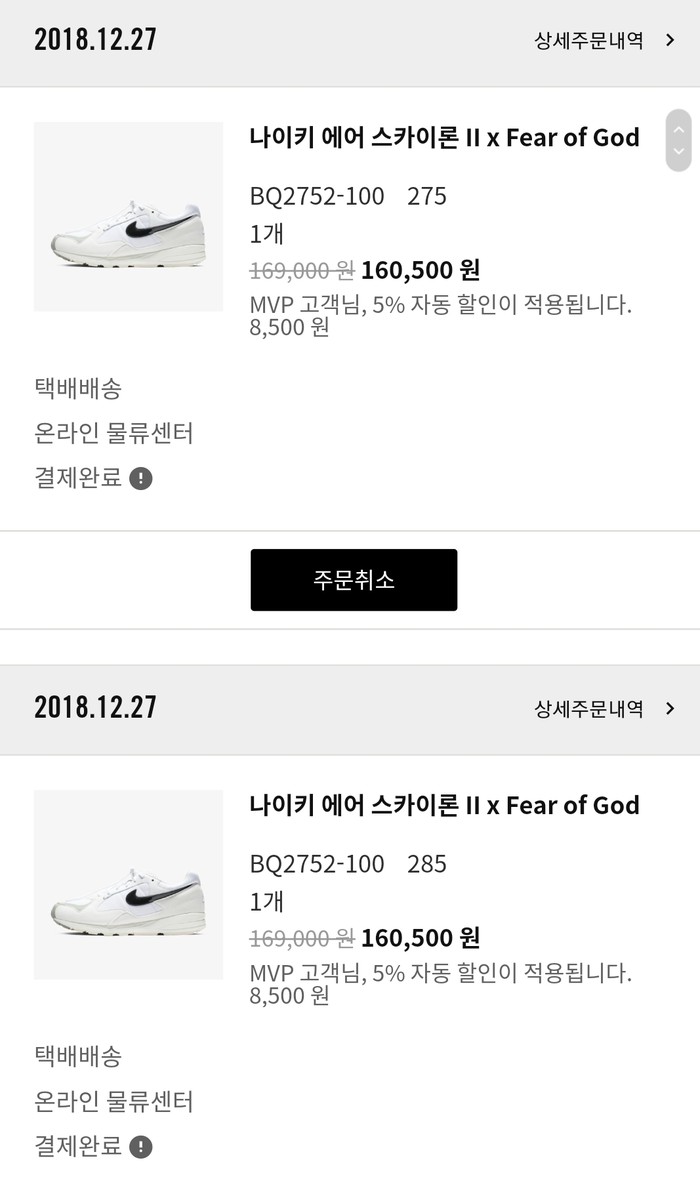The image size is (700, 1194).
Task: Open 상세주문내역 for the size 285 order
Action: 603,709
